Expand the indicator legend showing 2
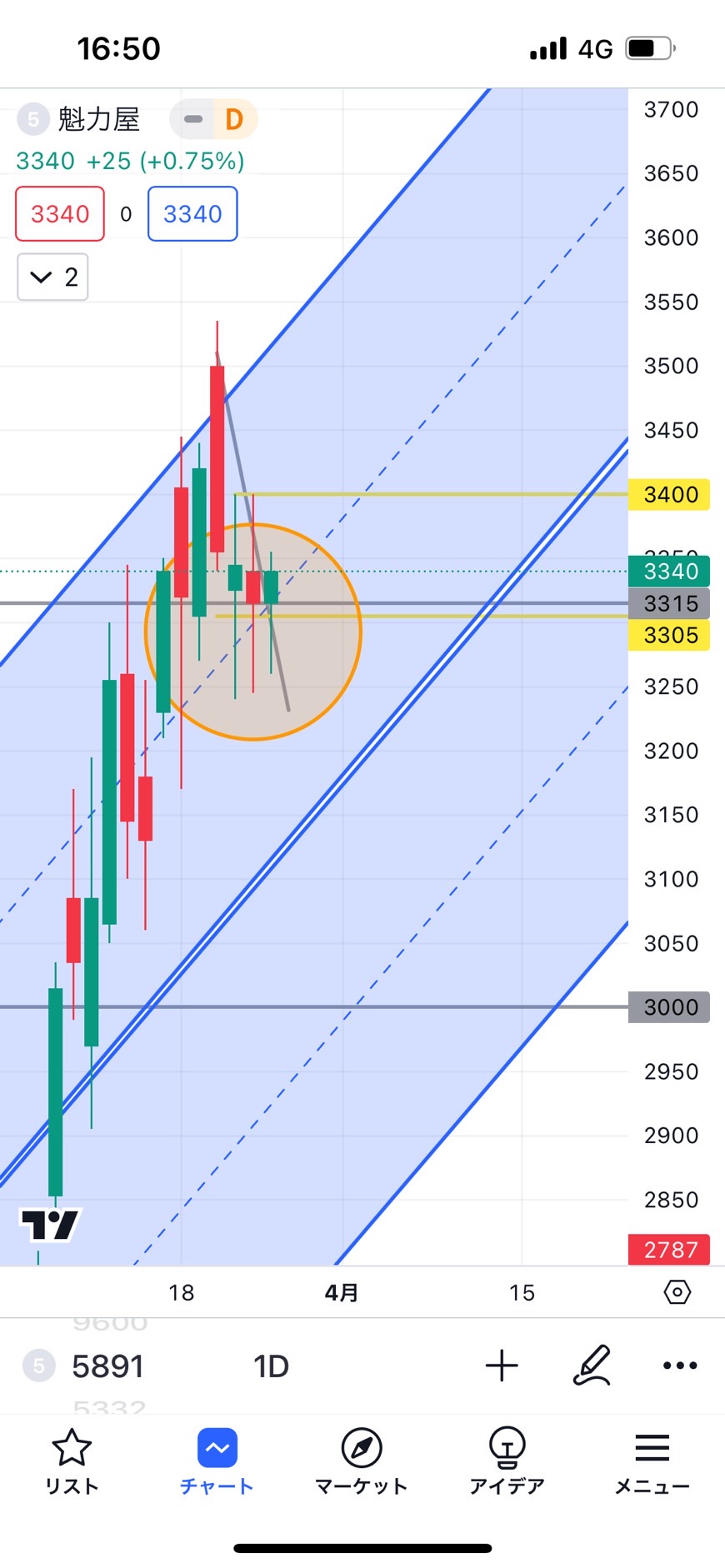 (x=53, y=277)
